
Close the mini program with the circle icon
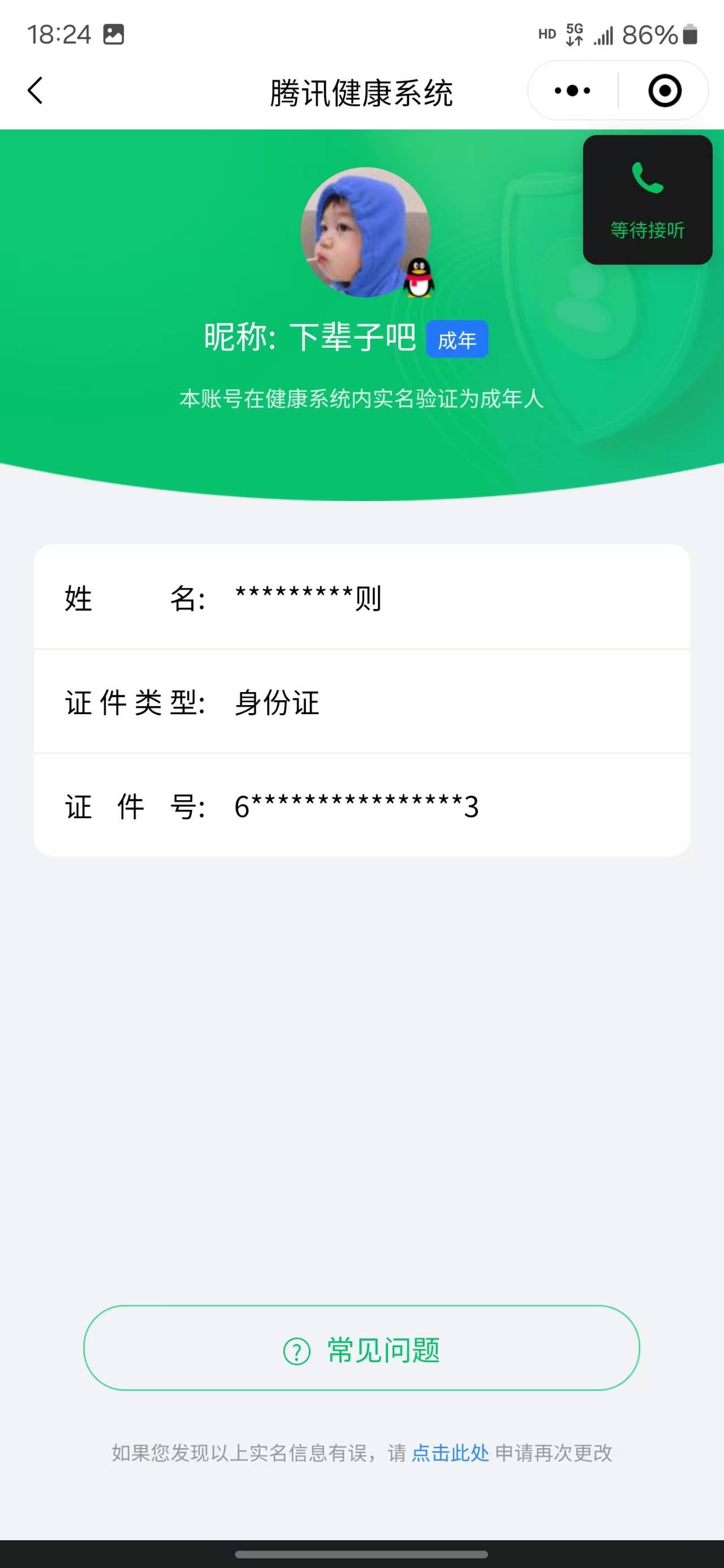(x=664, y=90)
